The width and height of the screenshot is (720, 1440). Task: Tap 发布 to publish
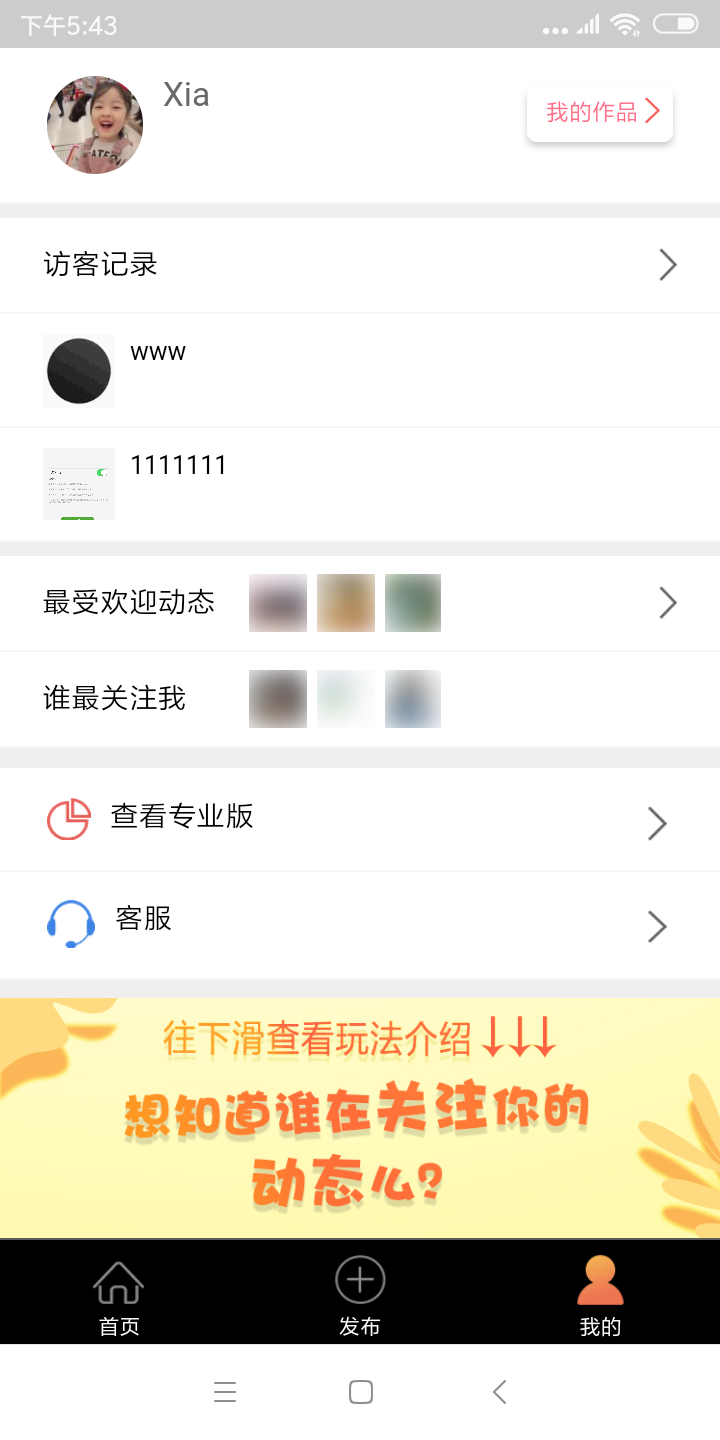(x=360, y=1296)
